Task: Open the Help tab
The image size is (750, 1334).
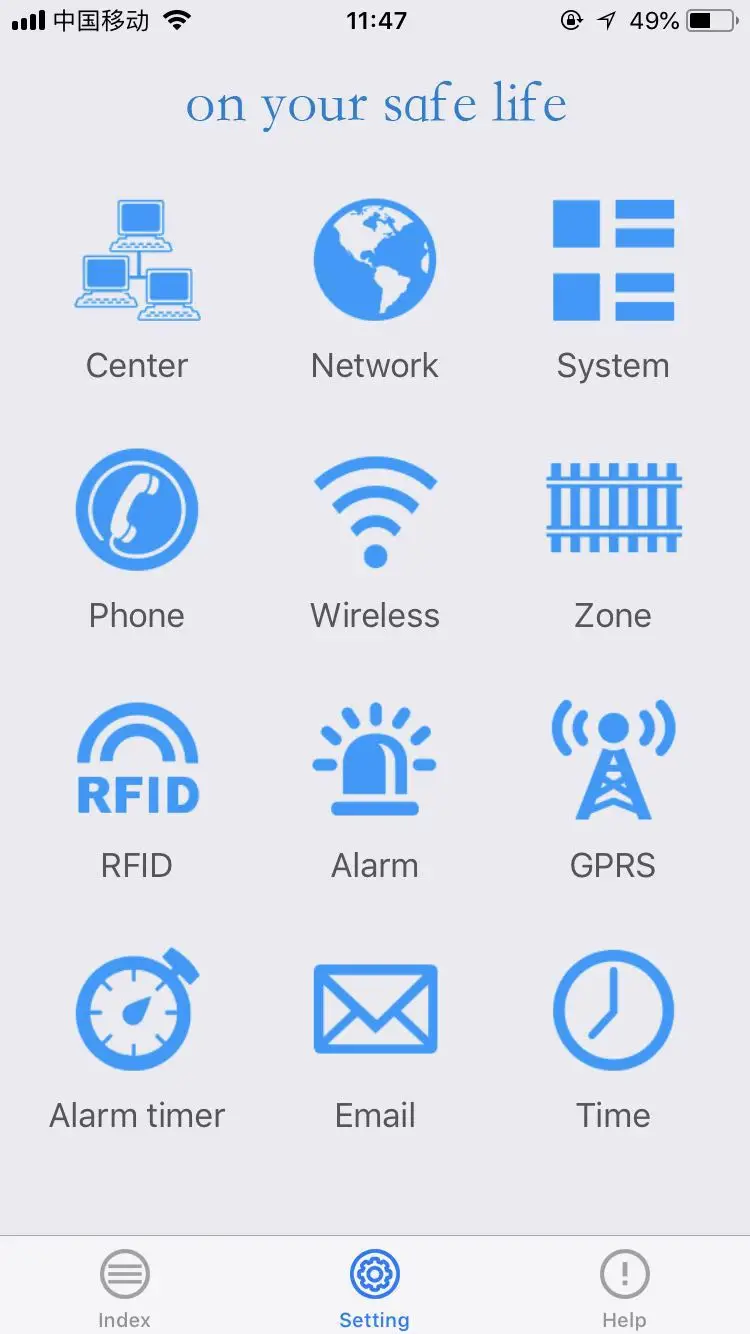Action: coord(625,1285)
